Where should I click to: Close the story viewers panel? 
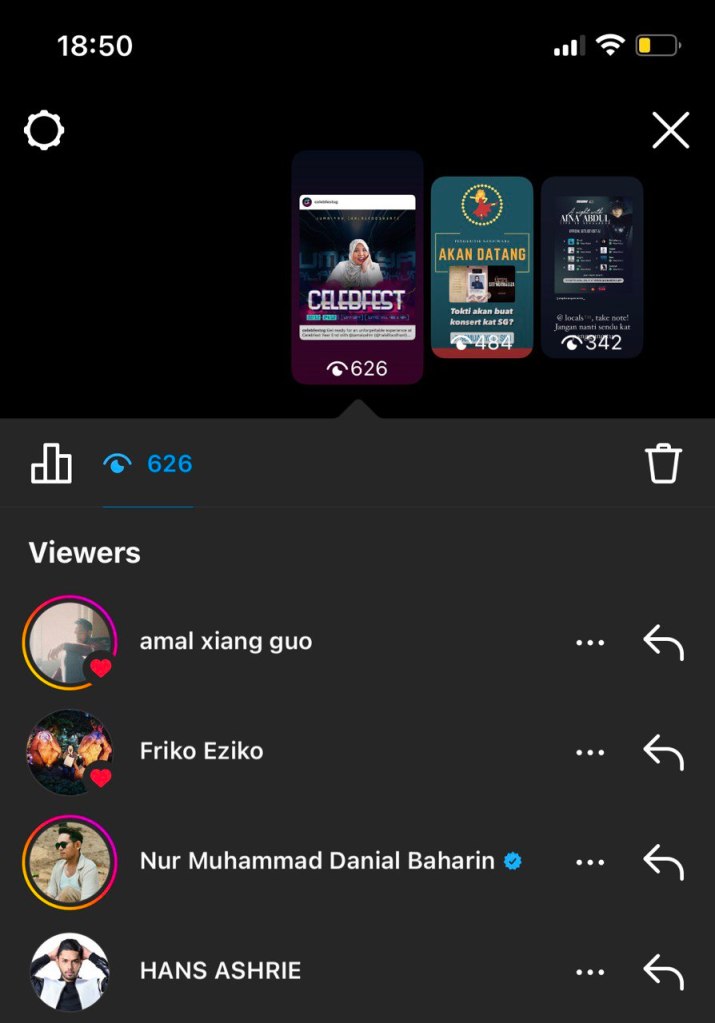tap(670, 130)
